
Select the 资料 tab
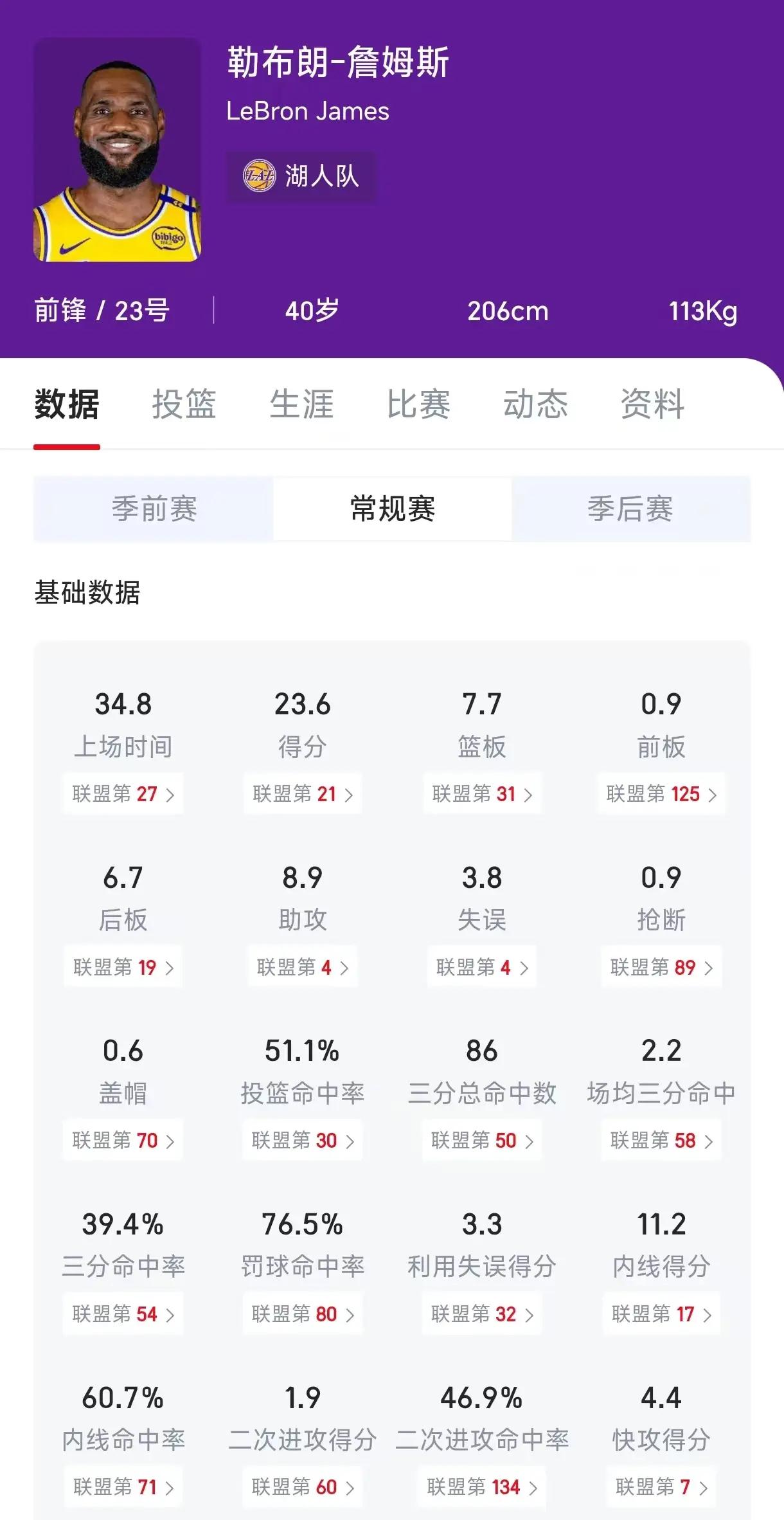click(x=652, y=404)
